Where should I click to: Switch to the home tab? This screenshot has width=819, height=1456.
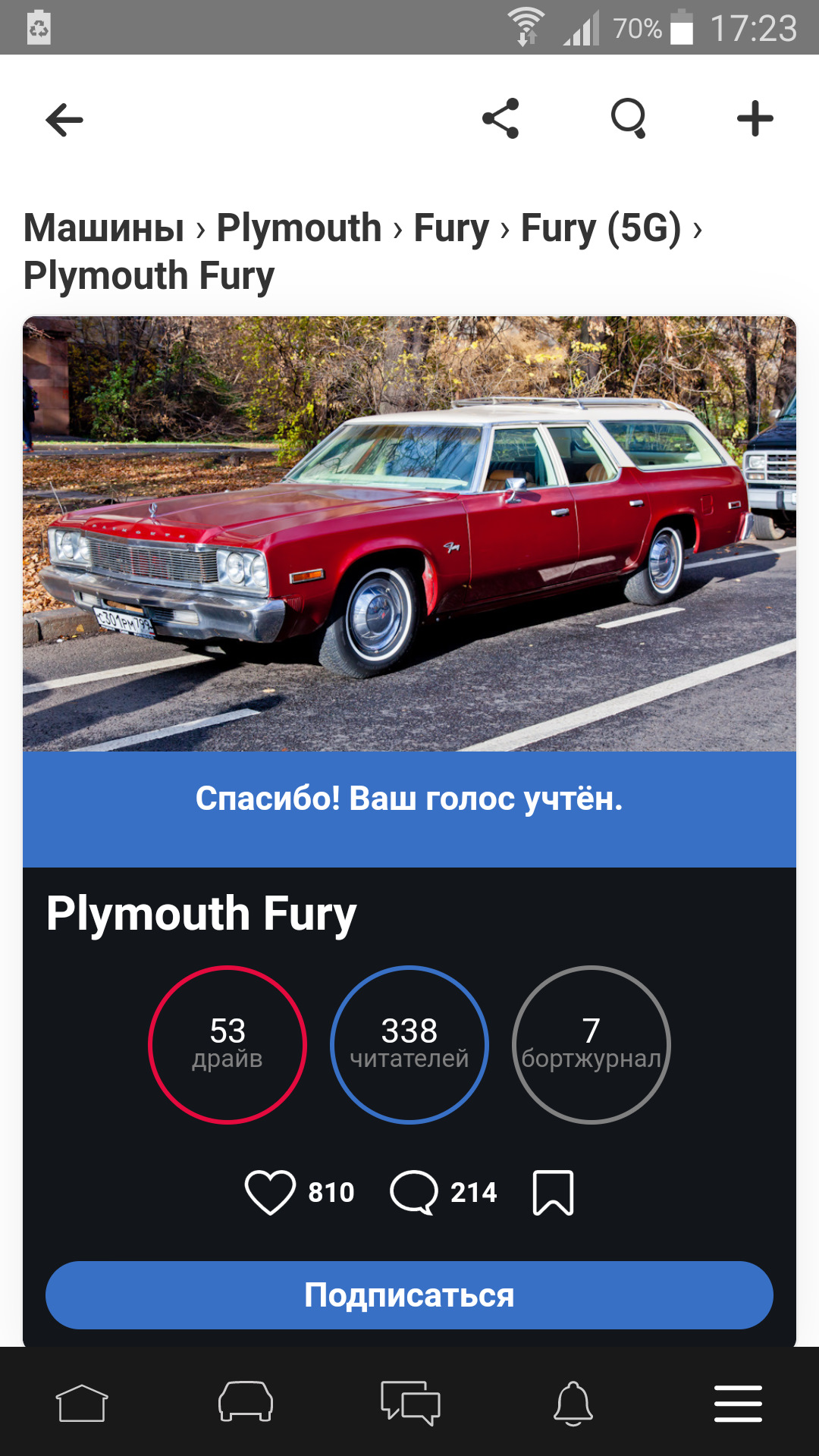pyautogui.click(x=82, y=1403)
